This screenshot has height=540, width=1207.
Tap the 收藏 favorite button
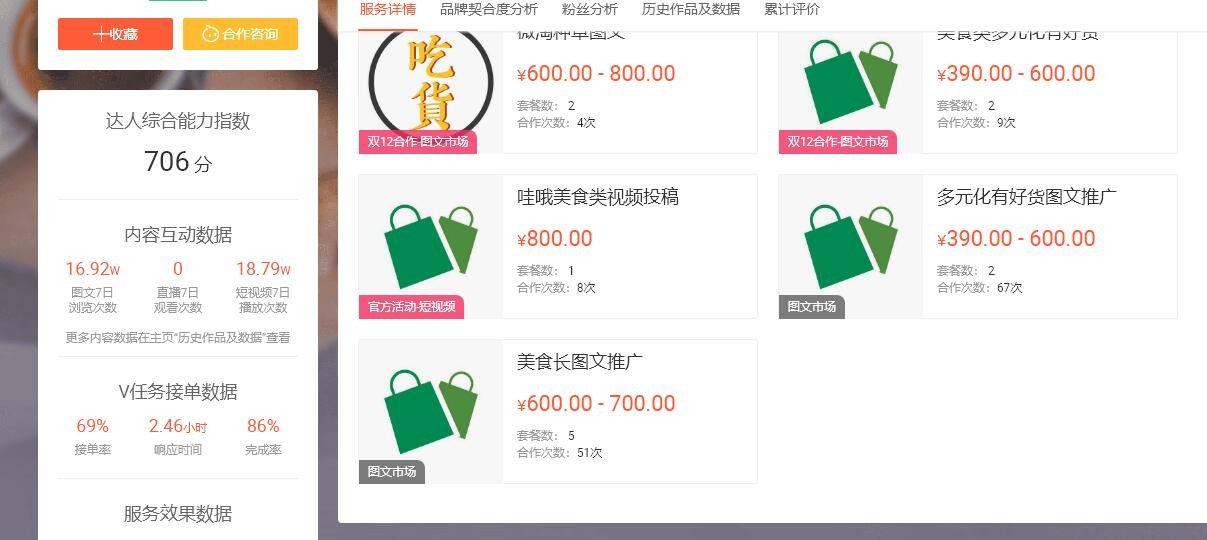(115, 34)
